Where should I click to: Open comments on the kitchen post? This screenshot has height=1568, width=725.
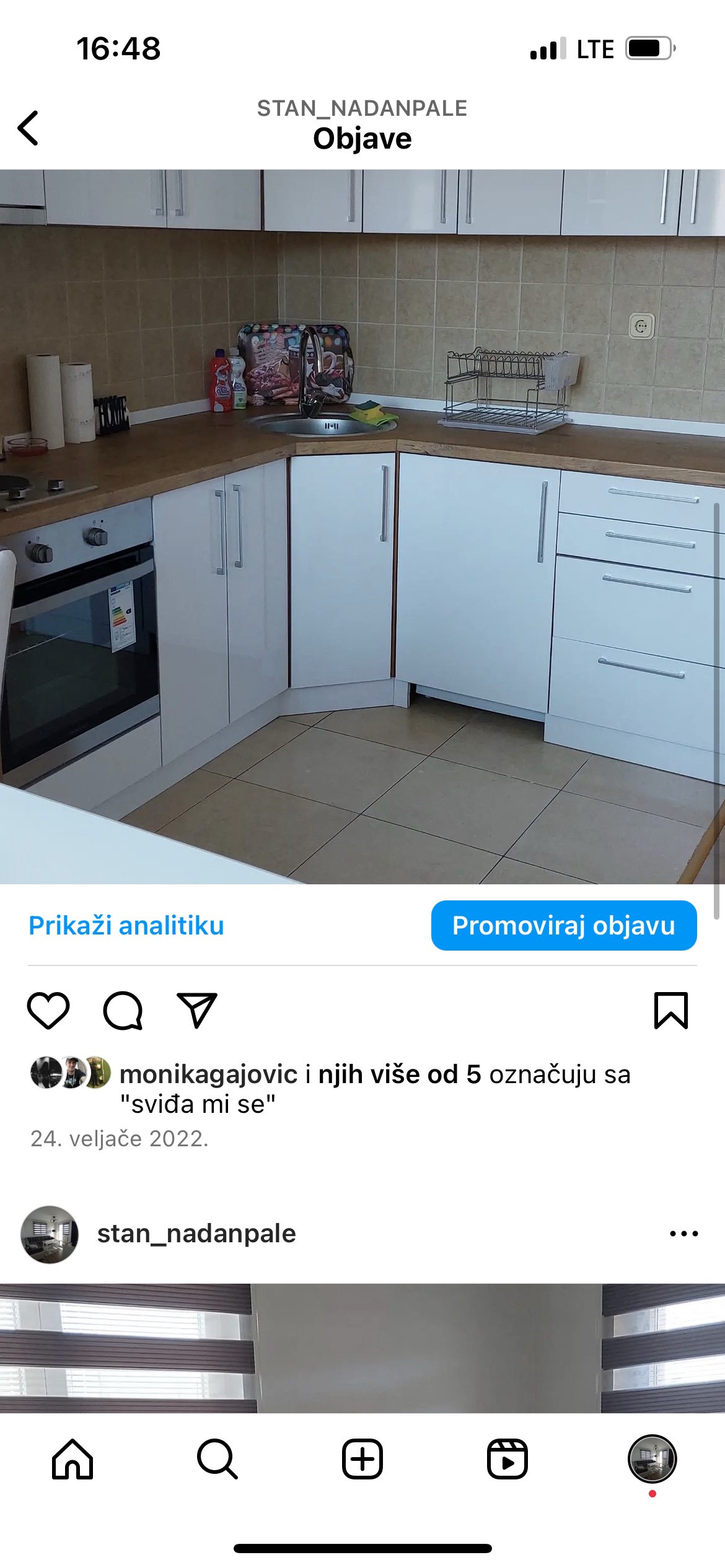click(x=123, y=1011)
